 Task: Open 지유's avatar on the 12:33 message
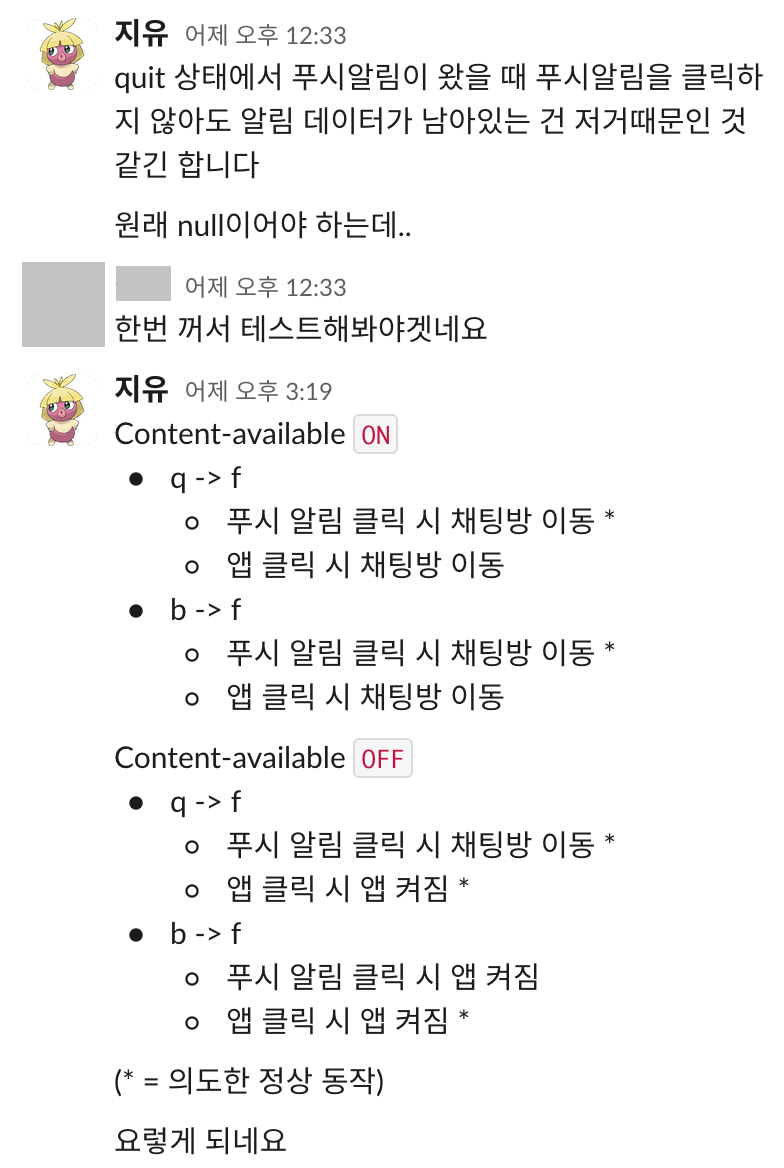point(61,54)
